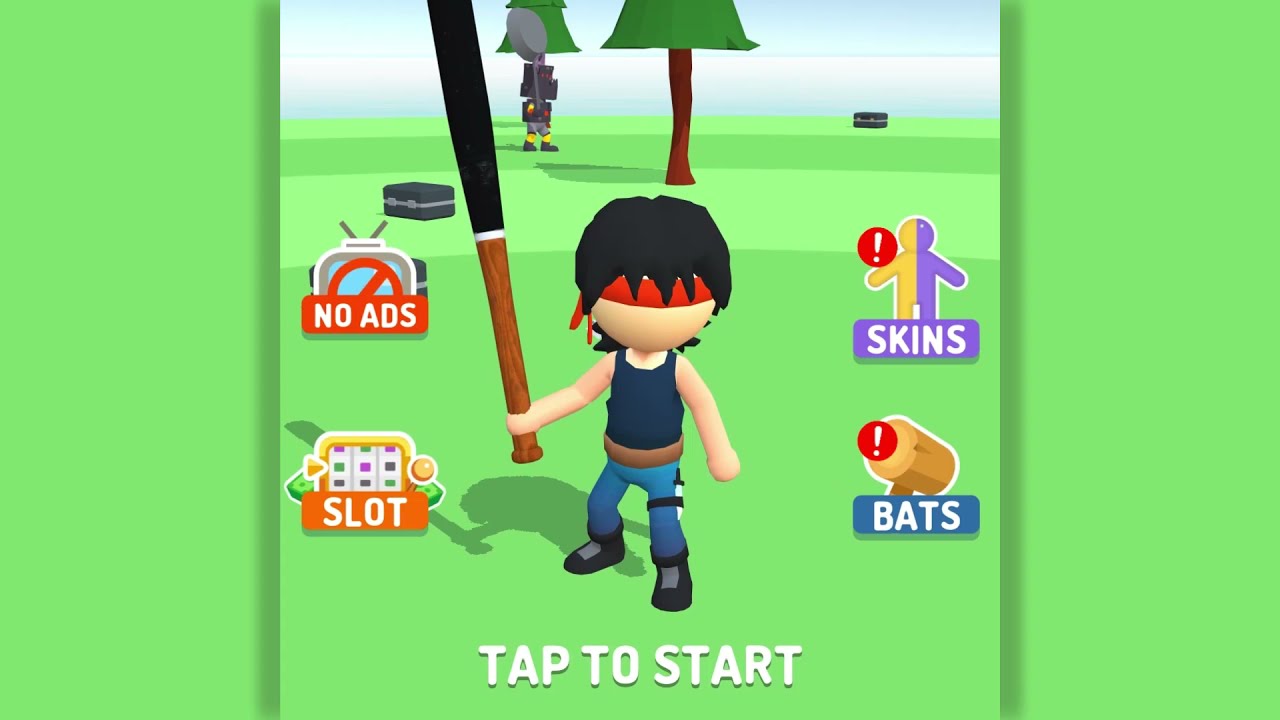Tap to Start the game
This screenshot has width=1280, height=720.
[x=640, y=666]
